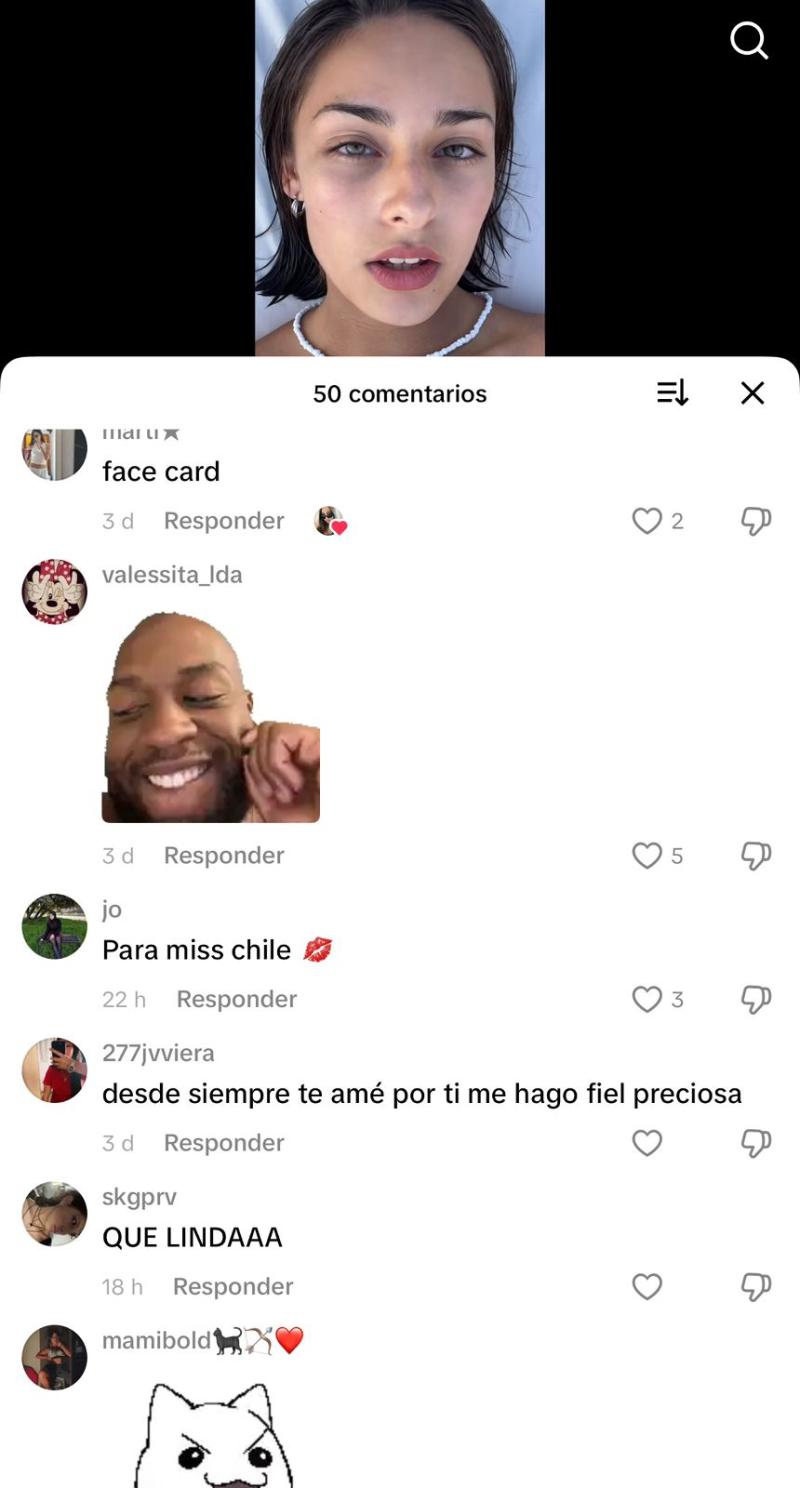Toggle like on valessita_lda's GIF comment
Screen dimensions: 800x1488
[x=645, y=855]
